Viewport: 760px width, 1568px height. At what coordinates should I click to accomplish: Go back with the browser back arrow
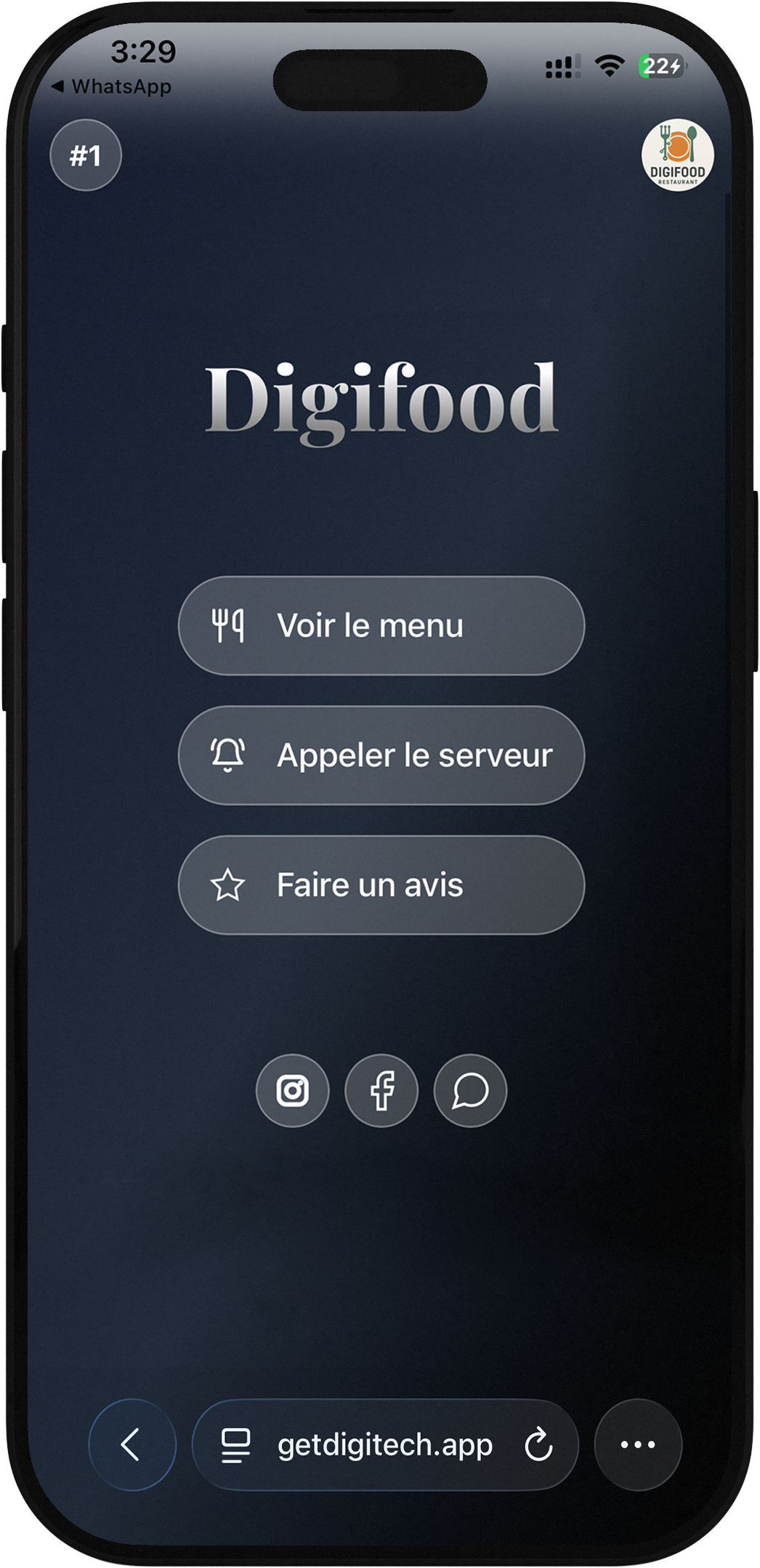pos(132,1445)
